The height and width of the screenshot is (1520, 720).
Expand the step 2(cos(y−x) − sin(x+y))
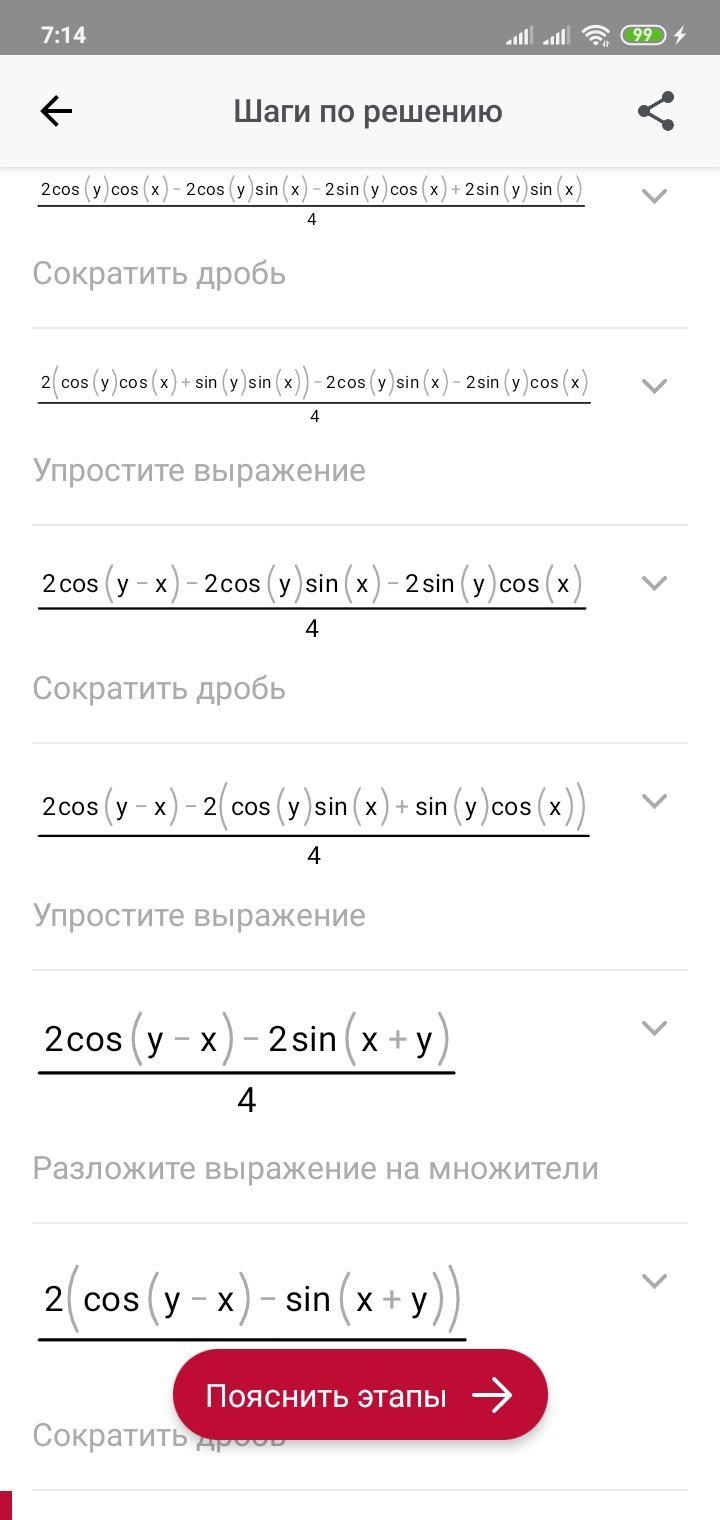pos(654,1281)
